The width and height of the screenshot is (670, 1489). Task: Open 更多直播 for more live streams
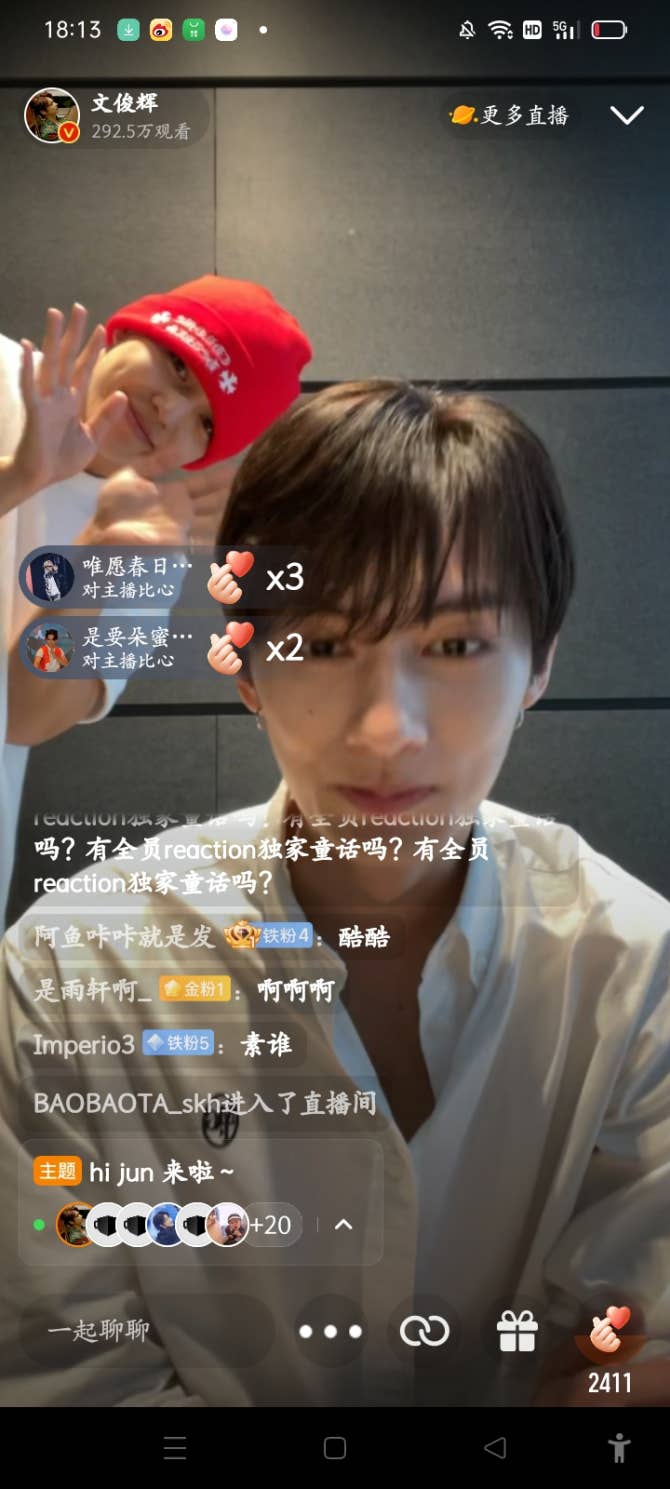(511, 115)
